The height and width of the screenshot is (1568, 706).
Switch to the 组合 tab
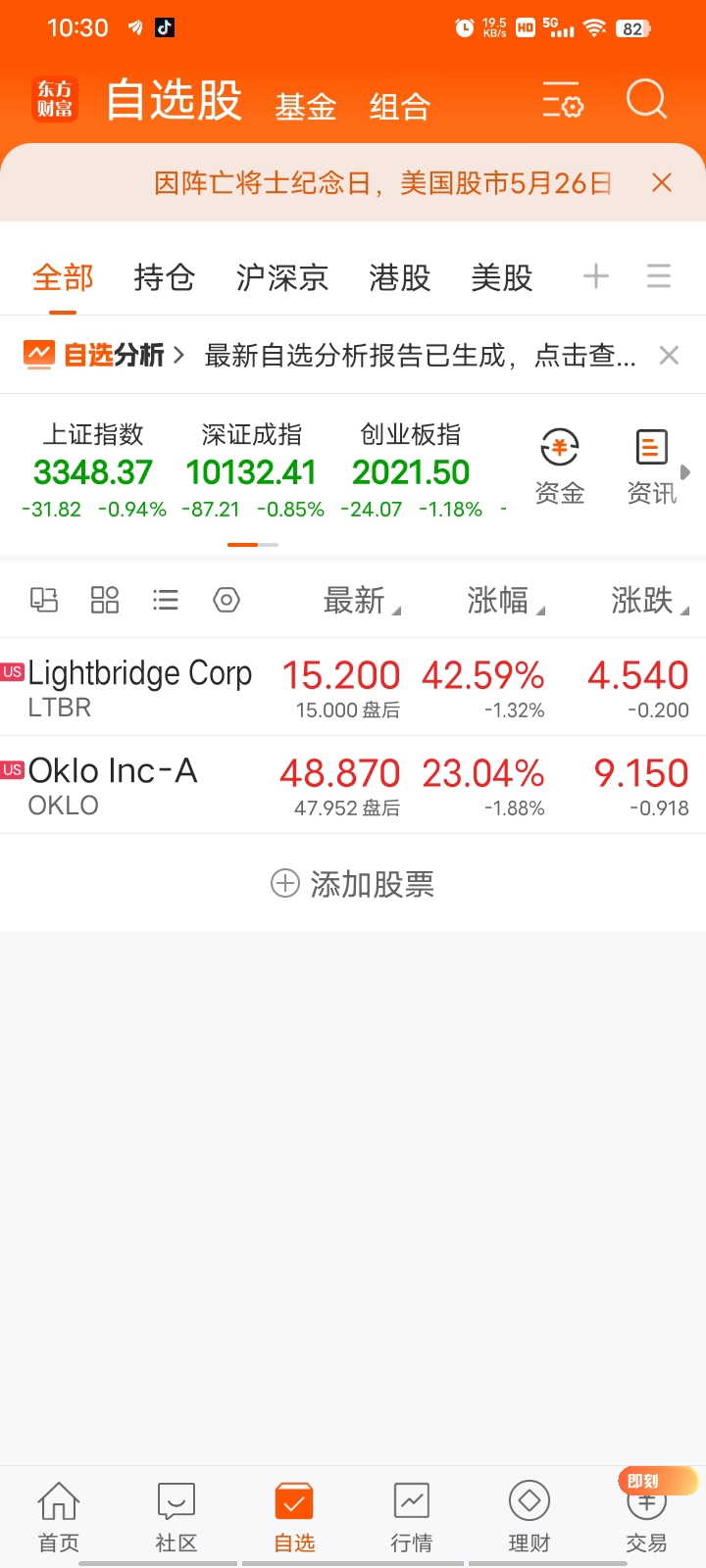pyautogui.click(x=400, y=106)
